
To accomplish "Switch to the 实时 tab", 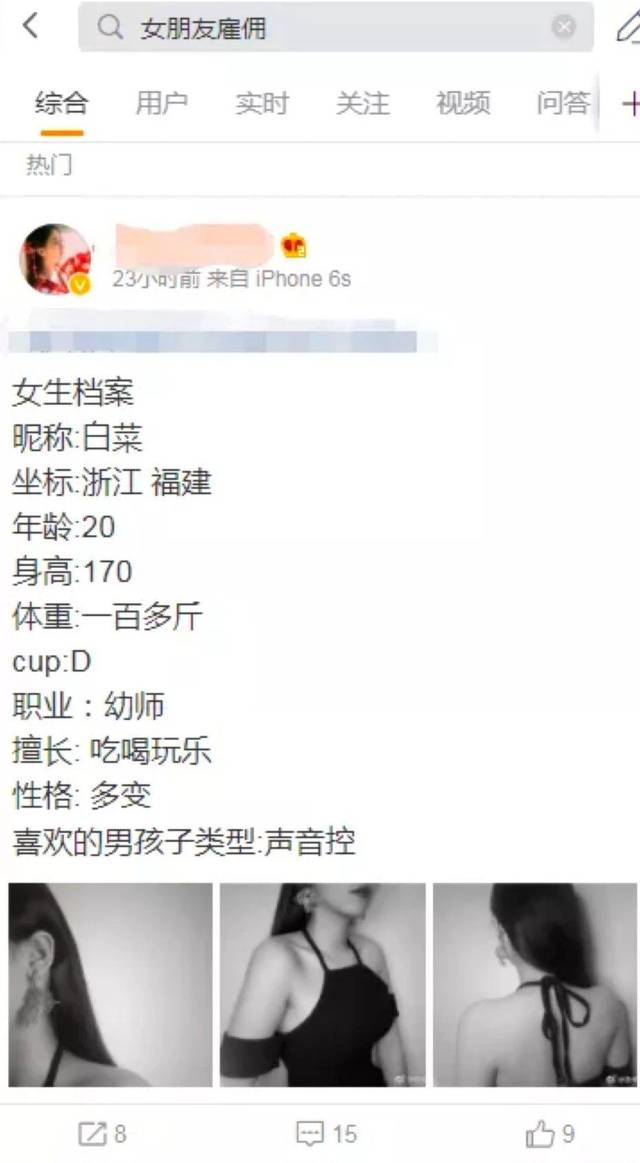I will [261, 103].
